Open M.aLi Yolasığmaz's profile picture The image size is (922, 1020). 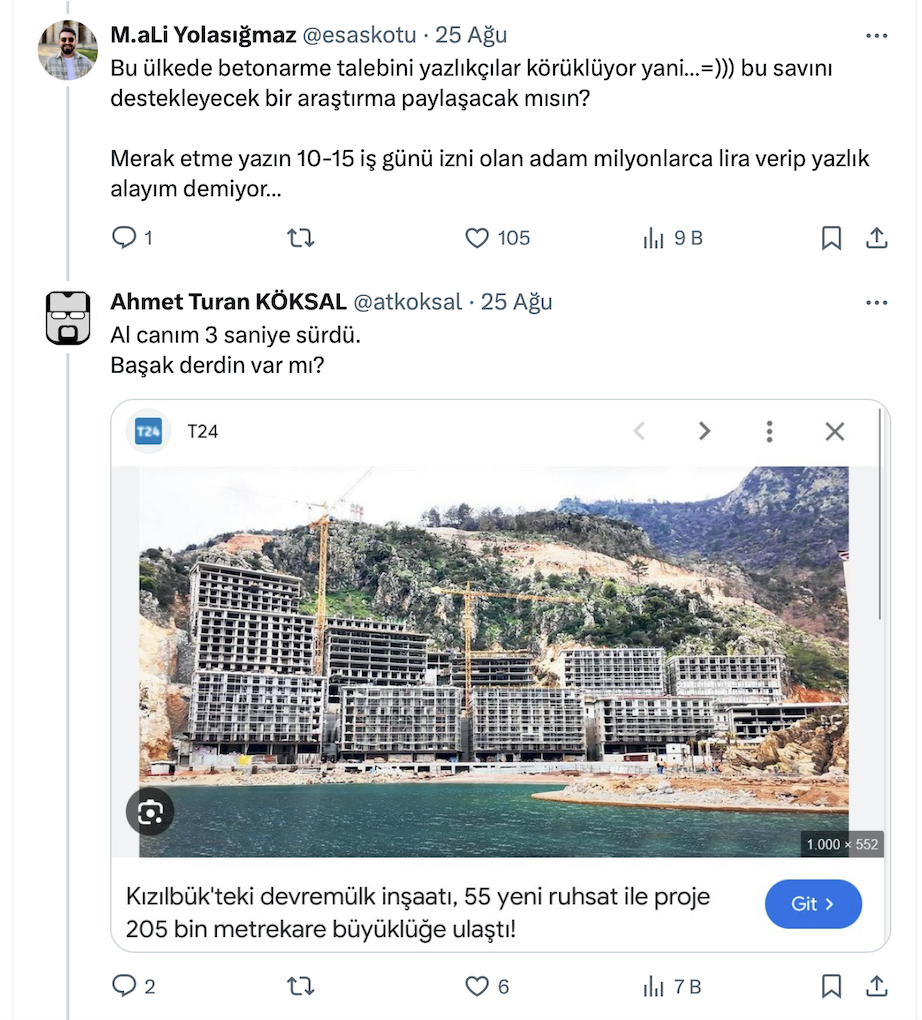tap(68, 50)
